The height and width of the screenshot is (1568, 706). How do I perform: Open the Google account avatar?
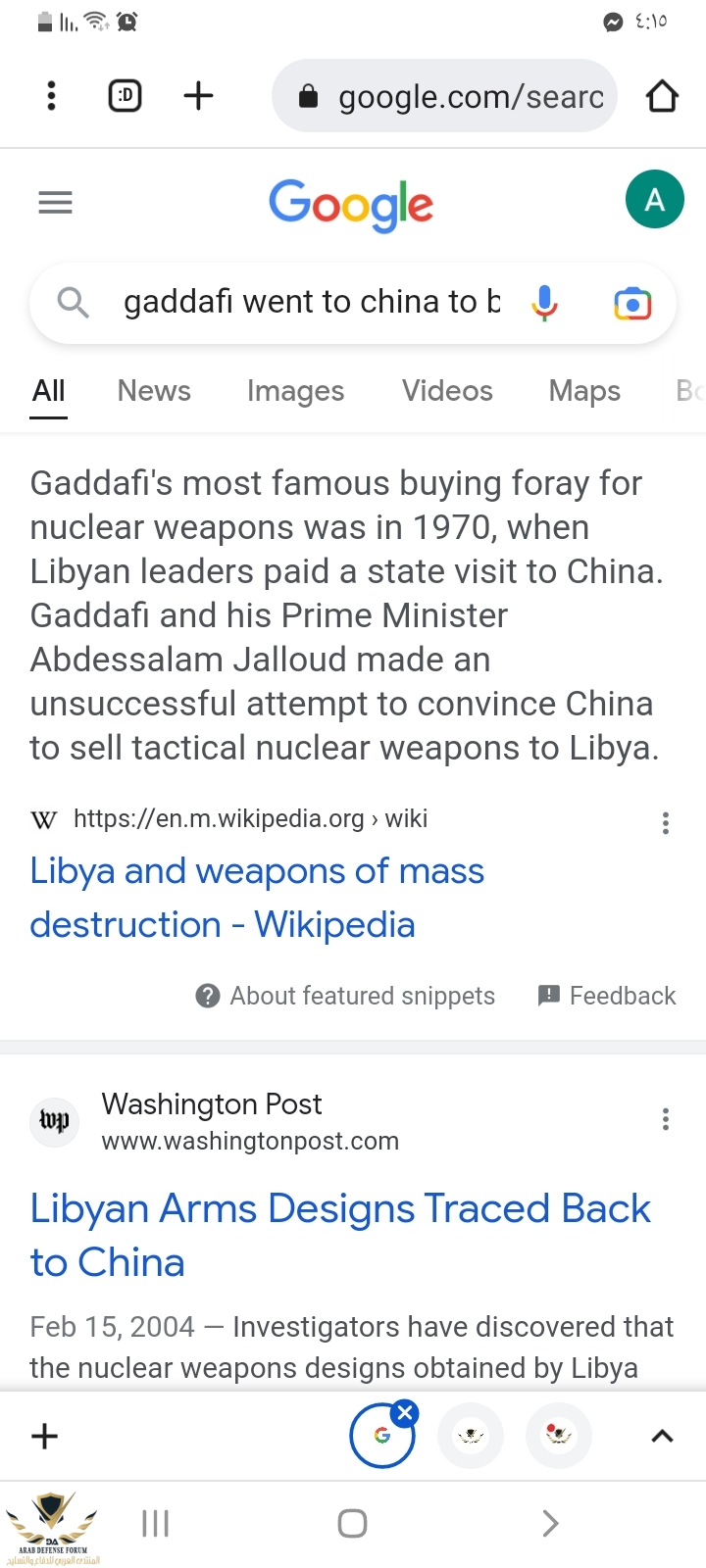pos(654,199)
